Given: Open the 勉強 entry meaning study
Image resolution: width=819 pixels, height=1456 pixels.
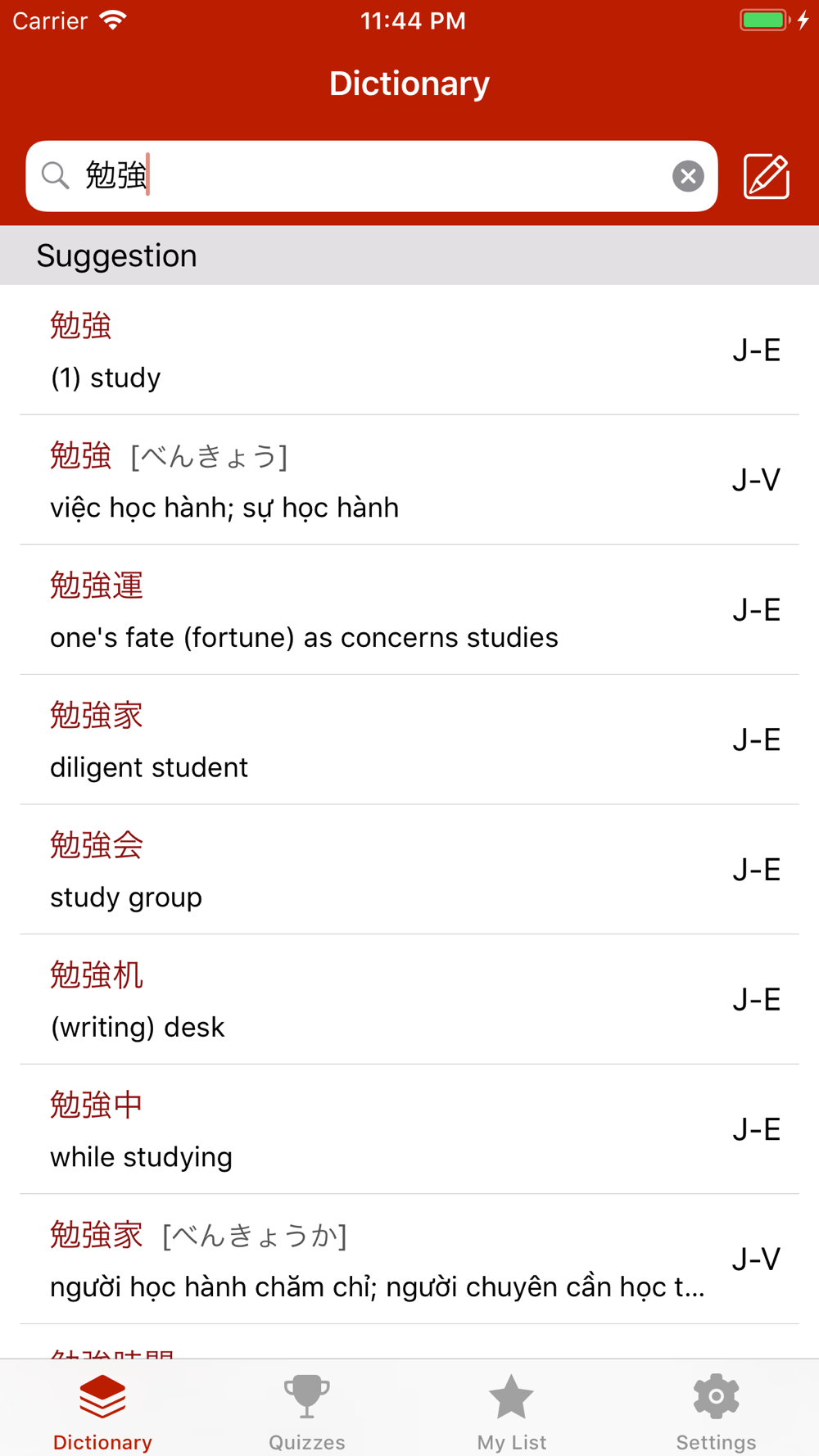Looking at the screenshot, I should pyautogui.click(x=409, y=350).
